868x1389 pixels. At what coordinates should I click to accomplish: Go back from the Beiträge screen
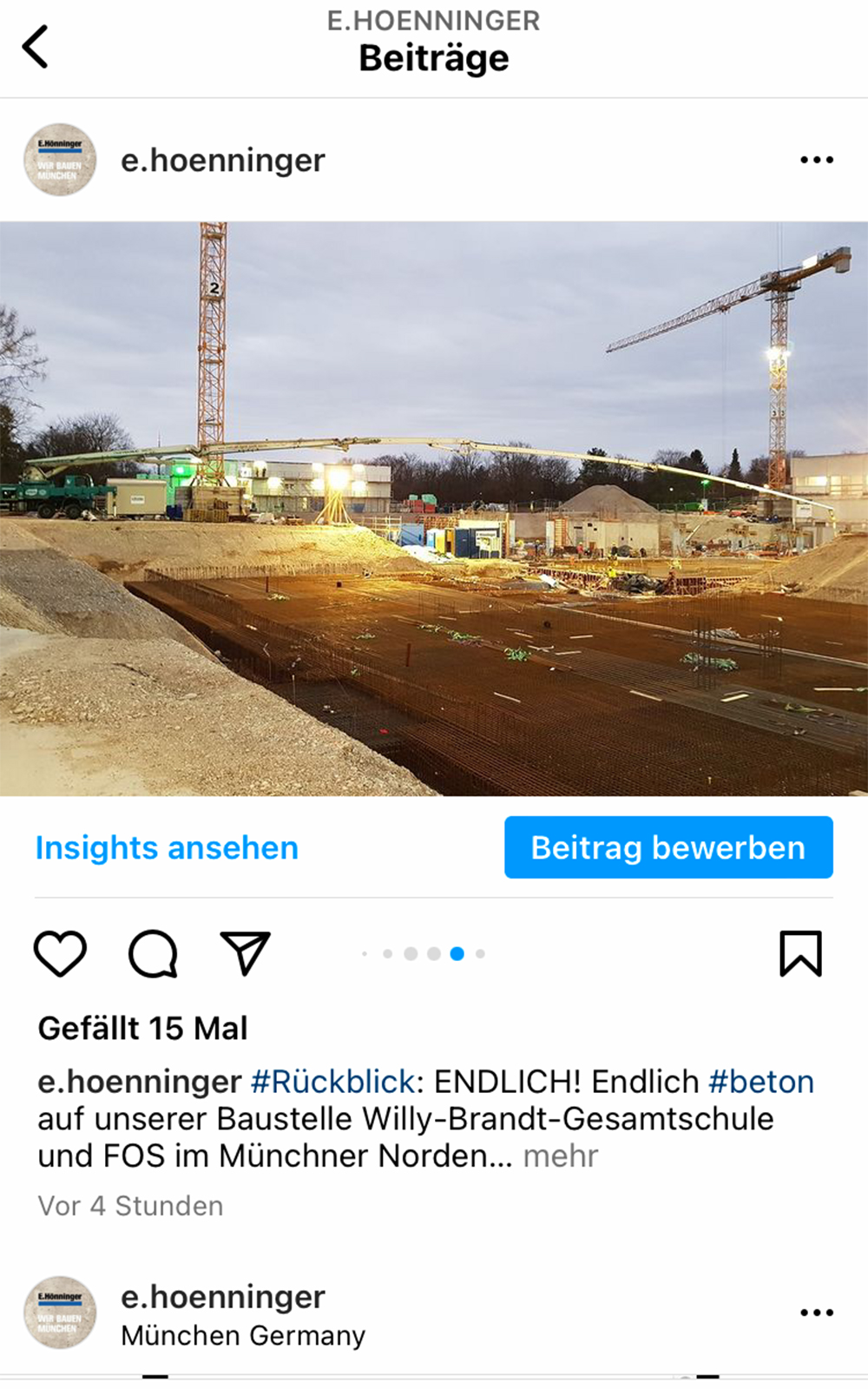coord(36,46)
